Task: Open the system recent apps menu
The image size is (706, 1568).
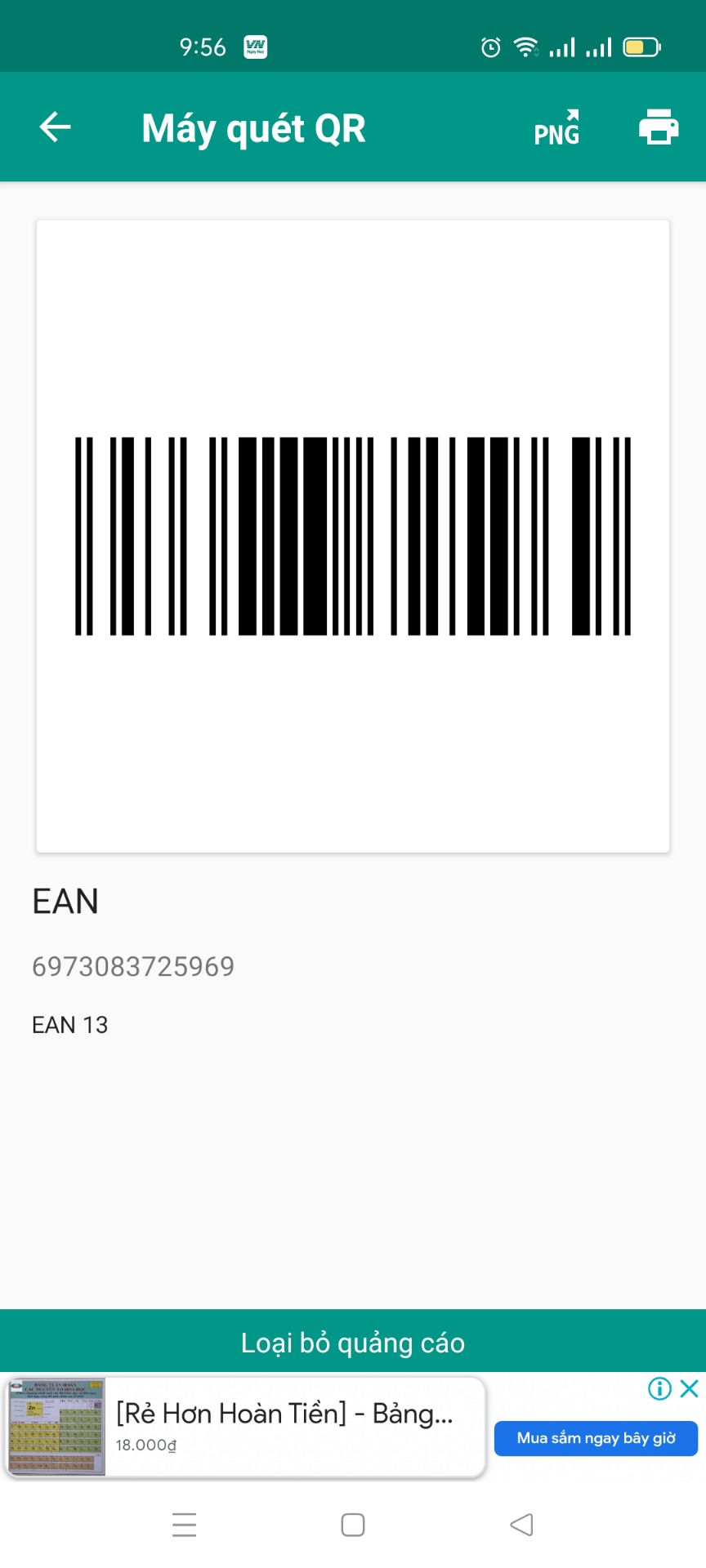Action: (x=185, y=1525)
